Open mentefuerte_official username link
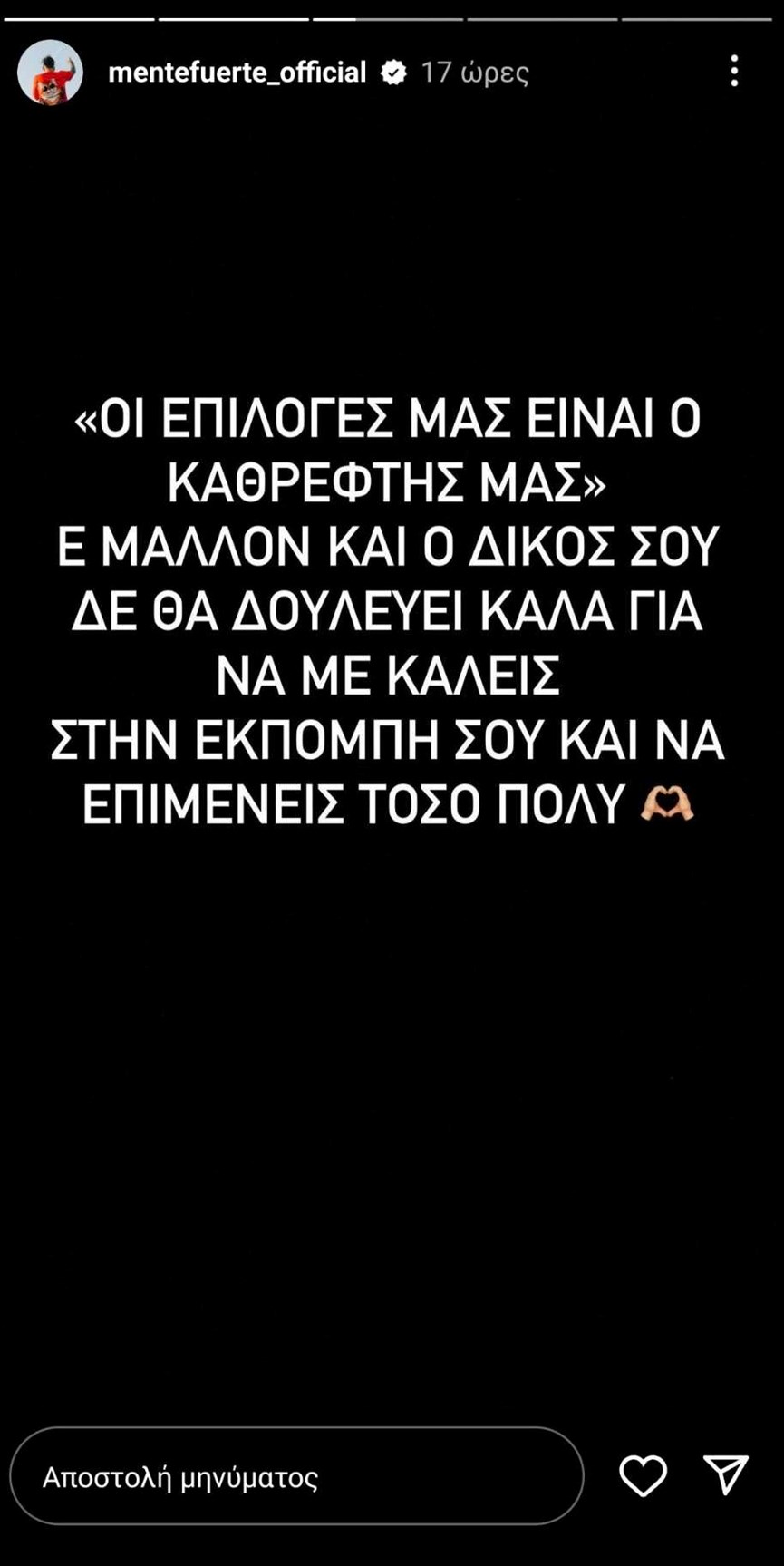The image size is (784, 1566). pos(237,73)
